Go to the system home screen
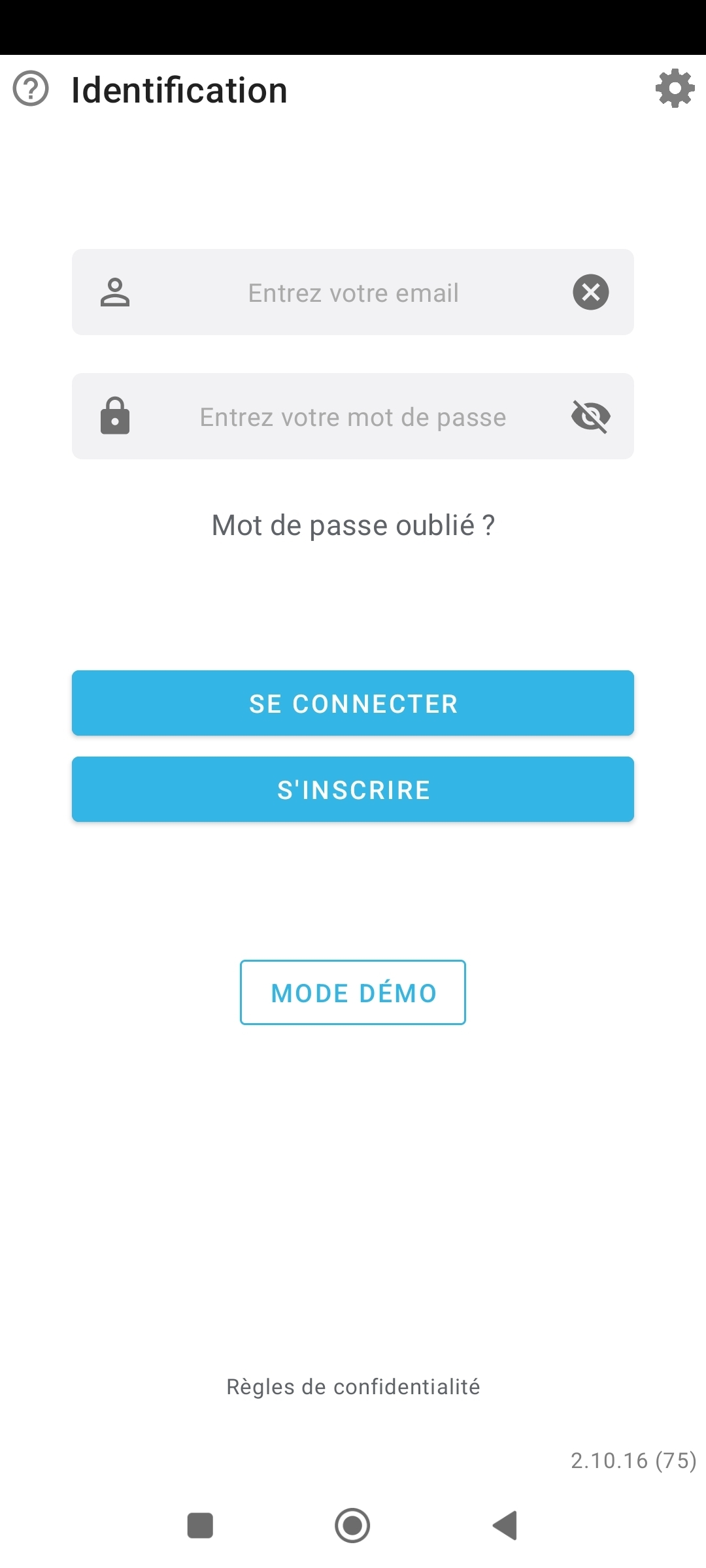 352,1526
